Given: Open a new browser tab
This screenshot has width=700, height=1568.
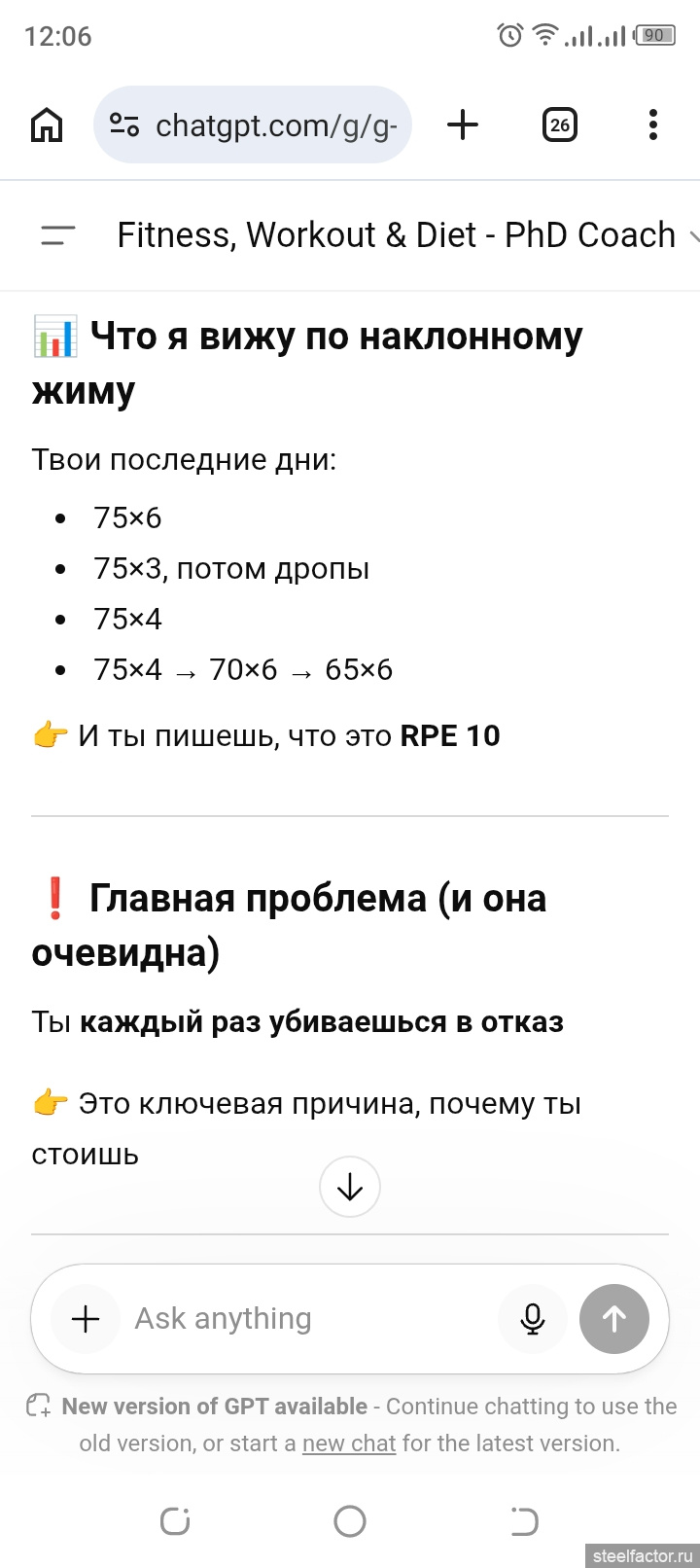Looking at the screenshot, I should point(463,125).
